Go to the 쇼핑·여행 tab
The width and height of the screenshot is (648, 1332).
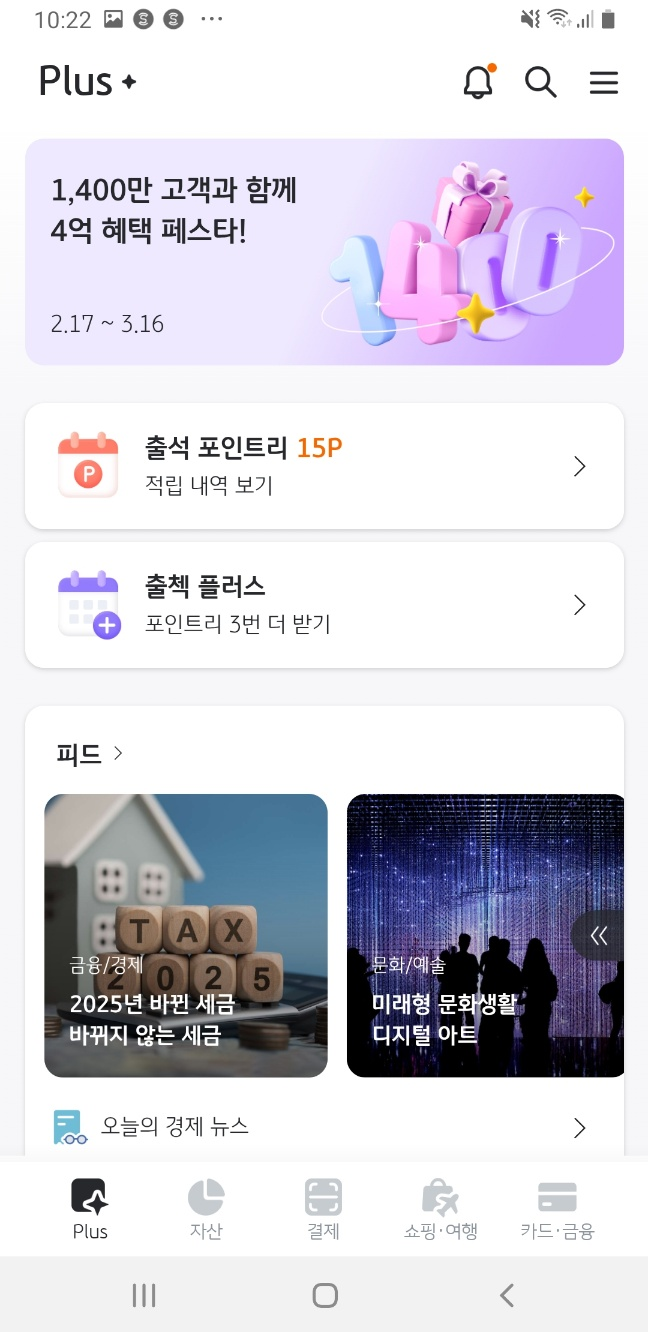click(x=440, y=1207)
